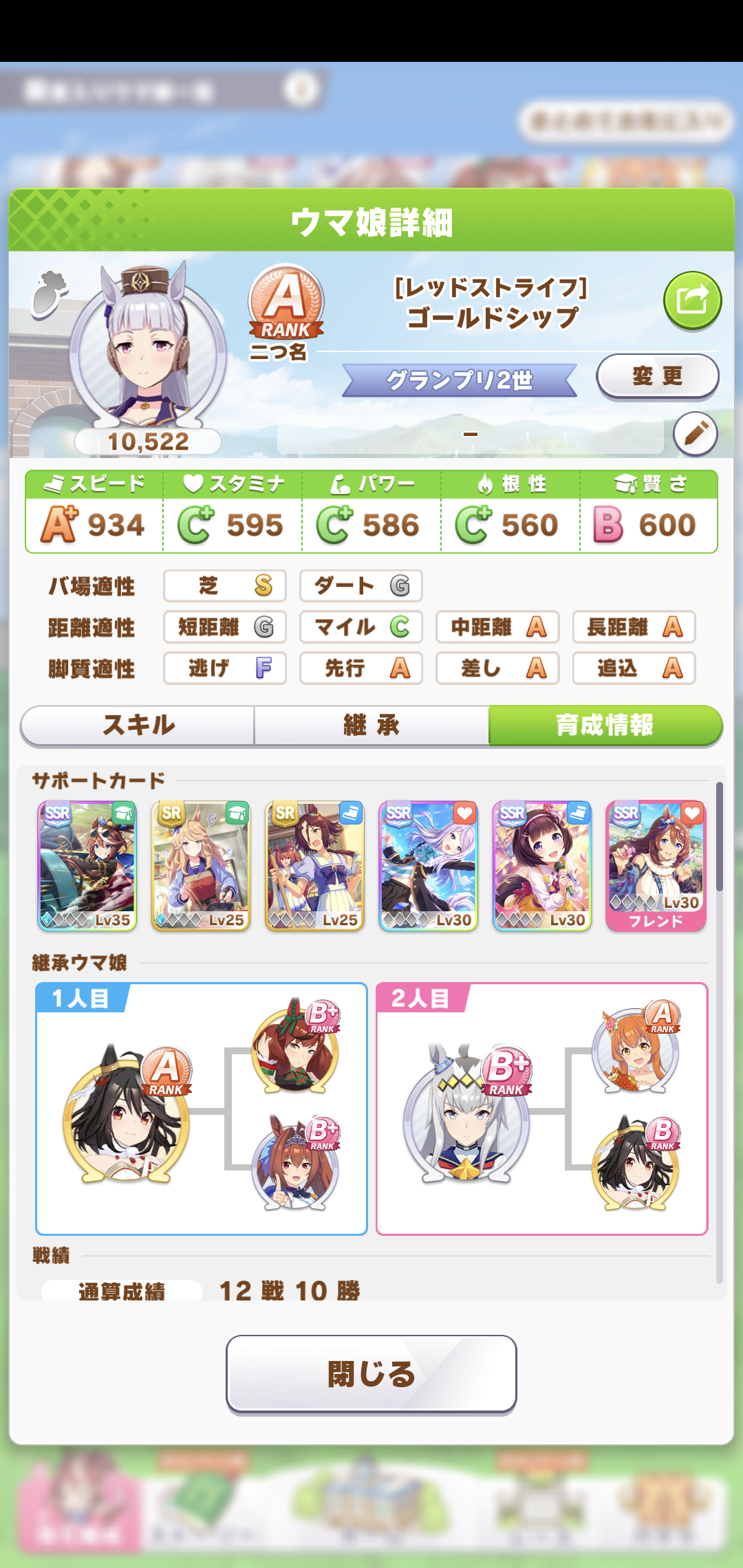
Task: Tap the 変更 button to change title
Action: pyautogui.click(x=657, y=376)
